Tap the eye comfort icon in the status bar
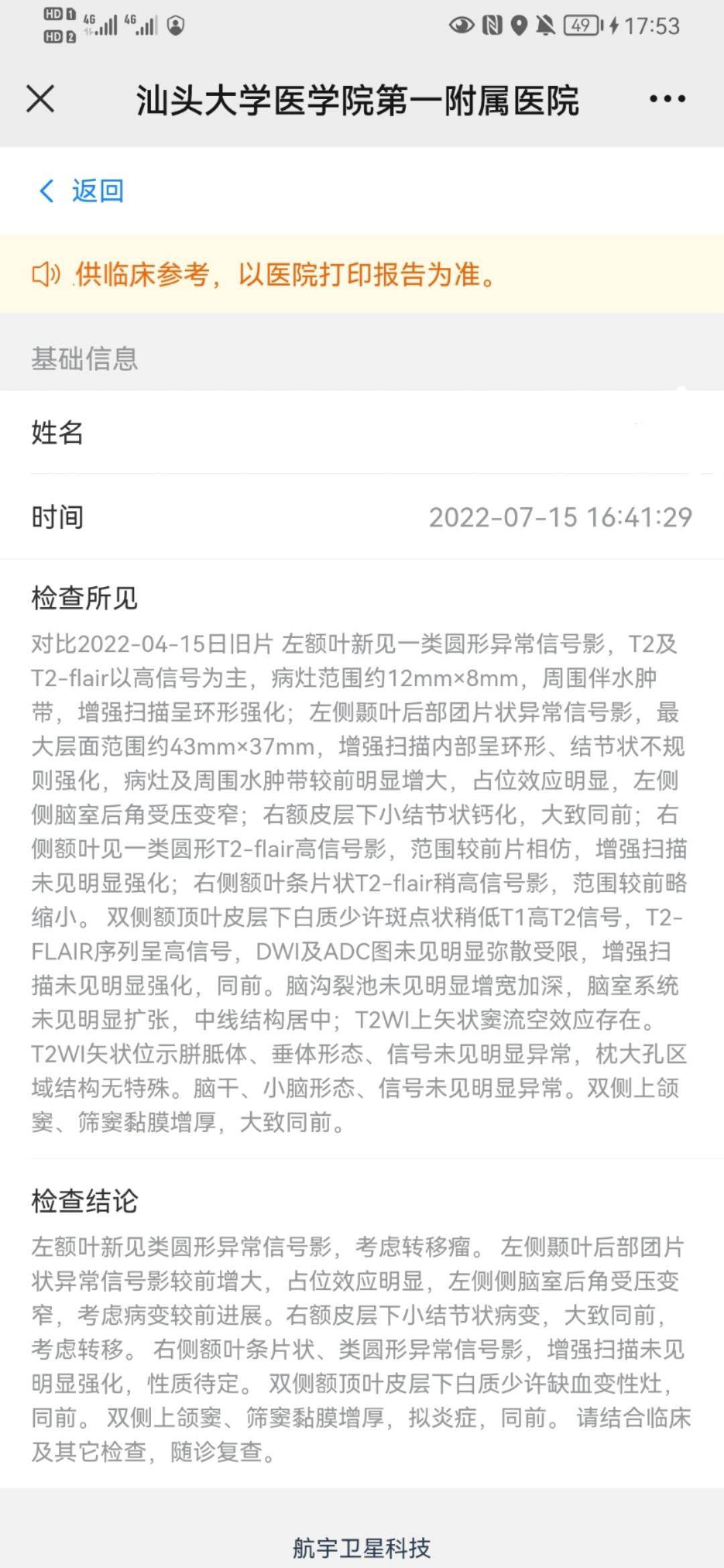Screen dimensions: 724x1568 pos(462,23)
